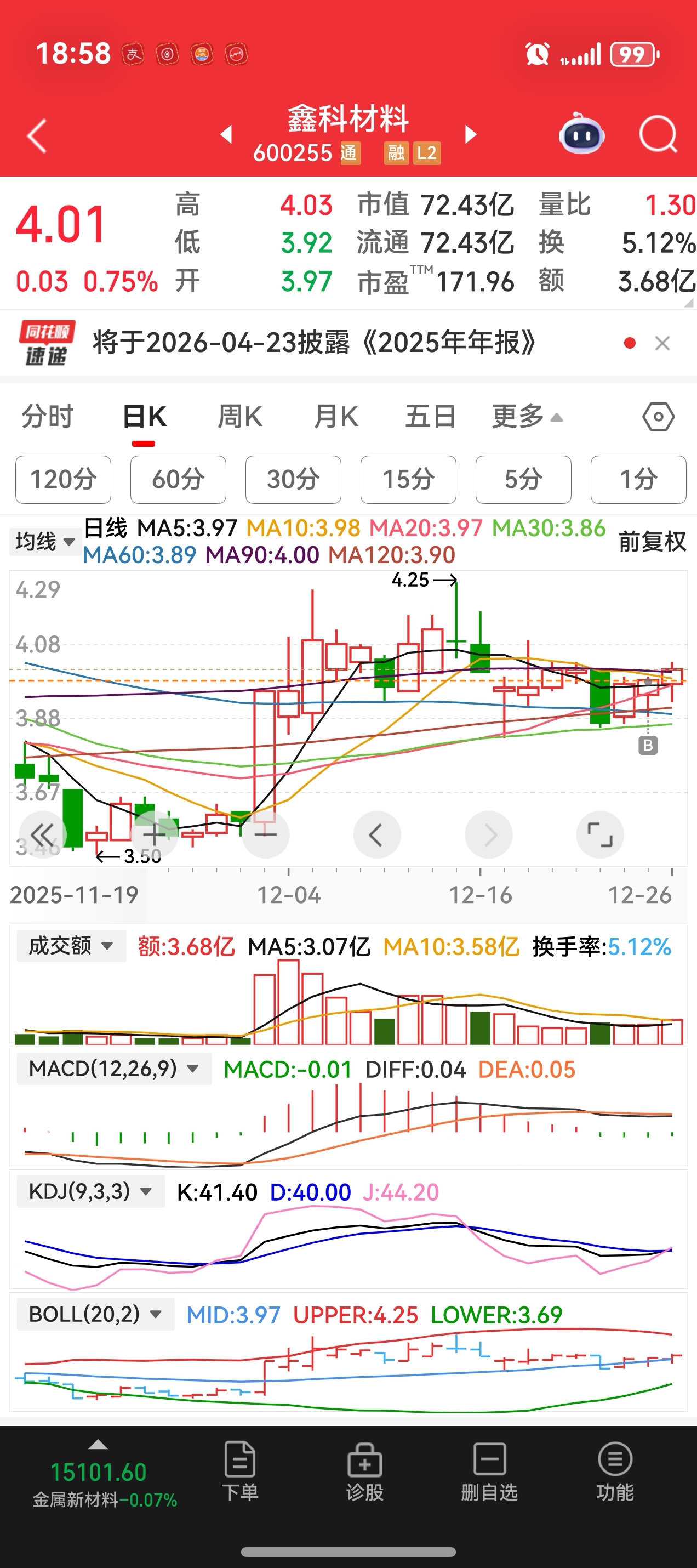Switch to the 五日 chart tab
The image size is (697, 1568).
(x=431, y=417)
